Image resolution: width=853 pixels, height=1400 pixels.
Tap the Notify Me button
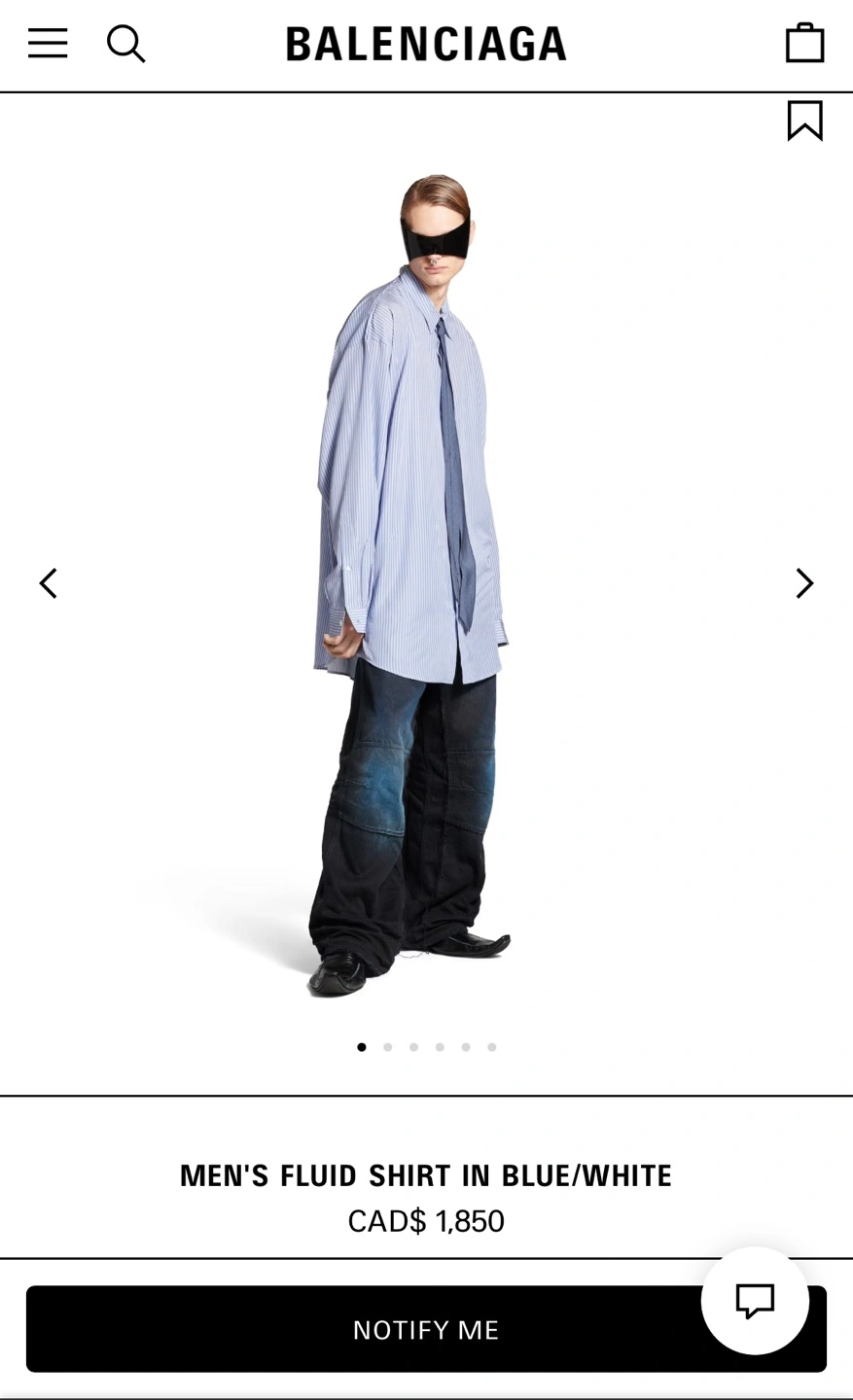[426, 1329]
